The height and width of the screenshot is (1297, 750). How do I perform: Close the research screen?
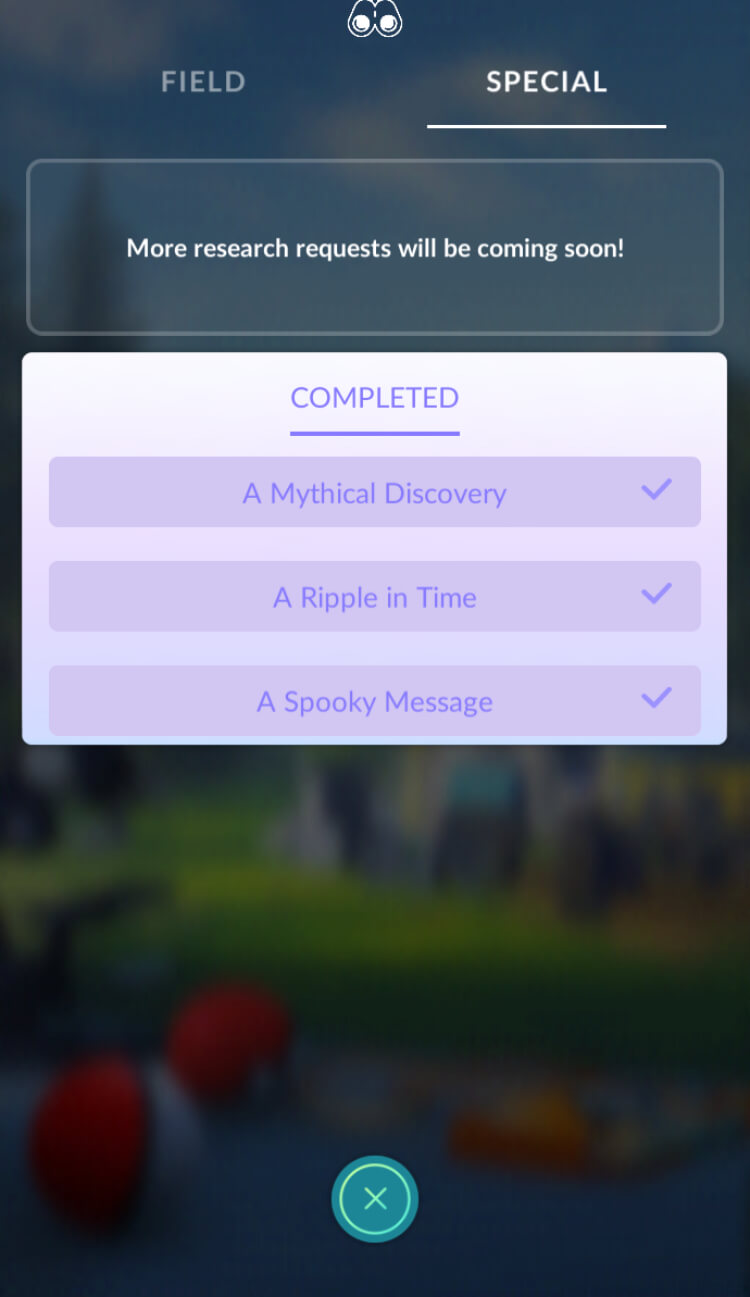pyautogui.click(x=375, y=1199)
